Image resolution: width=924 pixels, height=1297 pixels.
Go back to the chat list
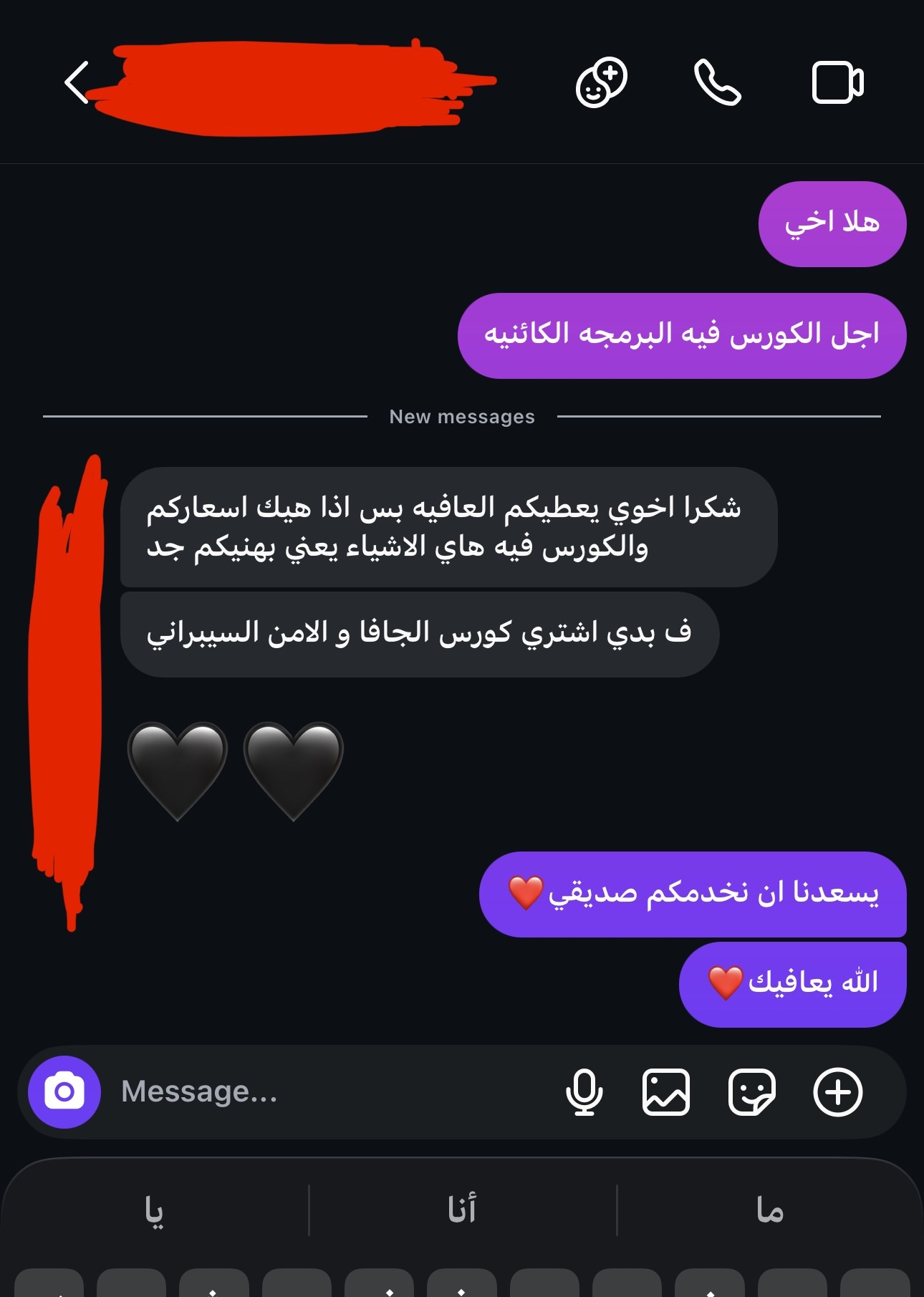pos(77,82)
